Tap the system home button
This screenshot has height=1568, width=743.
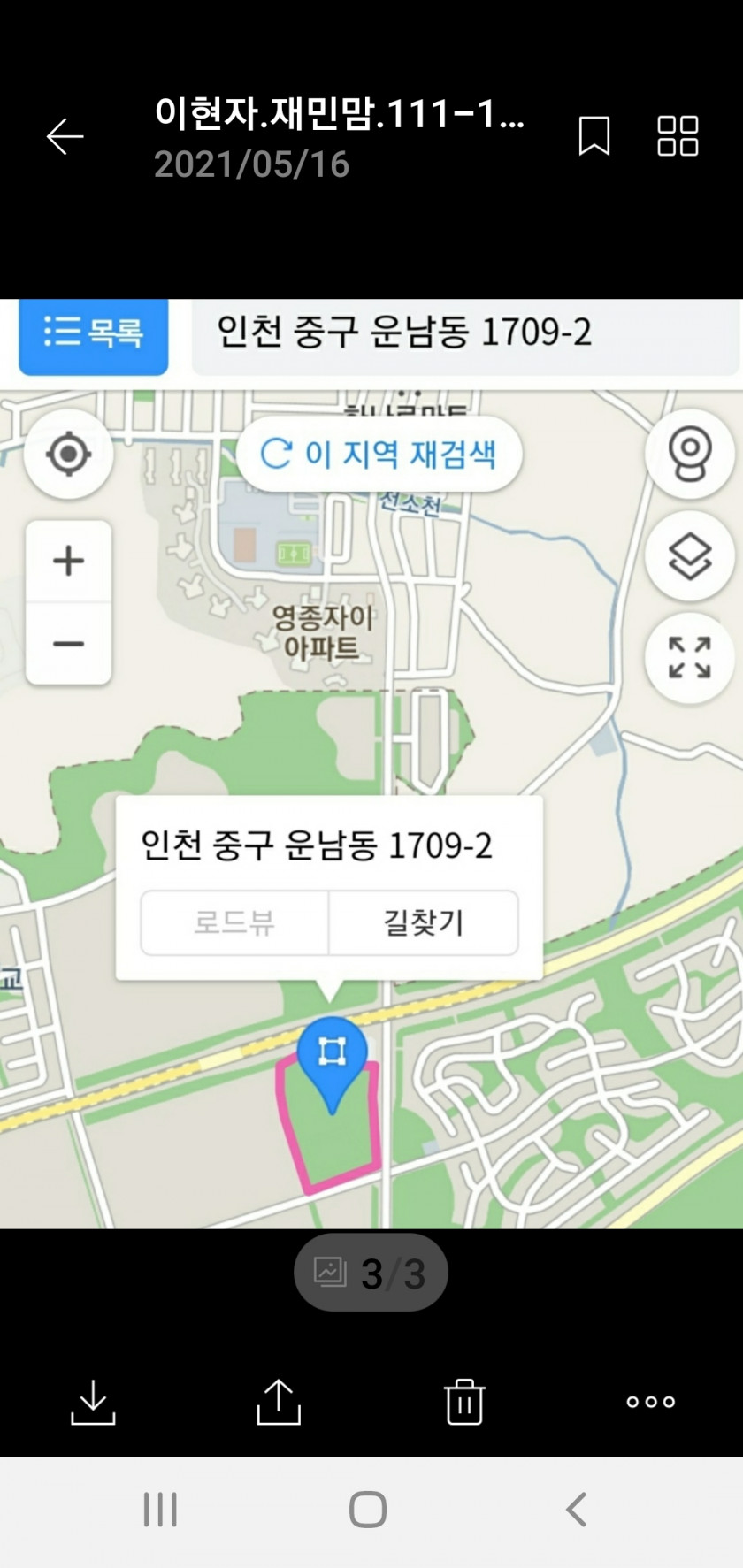tap(368, 1510)
